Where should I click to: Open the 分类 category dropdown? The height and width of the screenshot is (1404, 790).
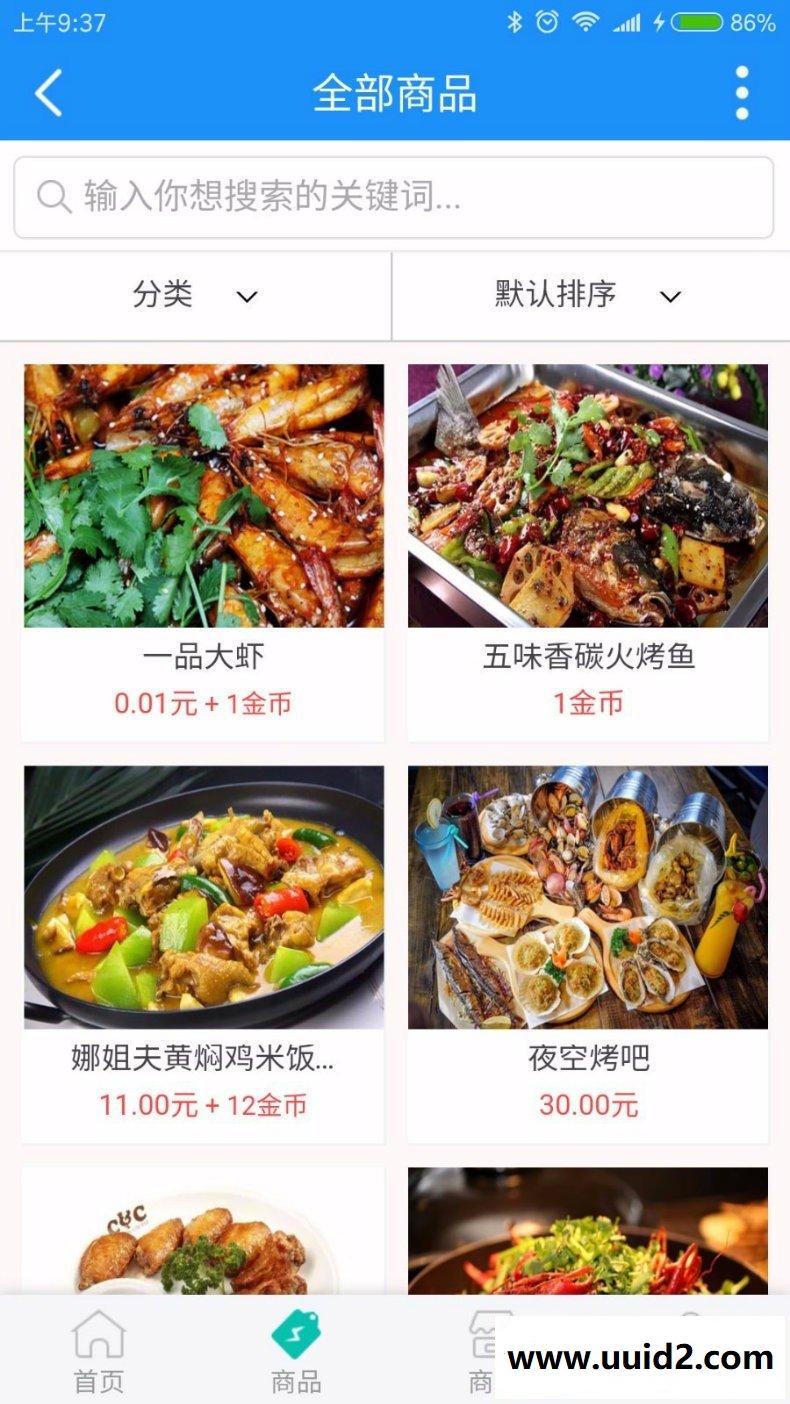(195, 296)
